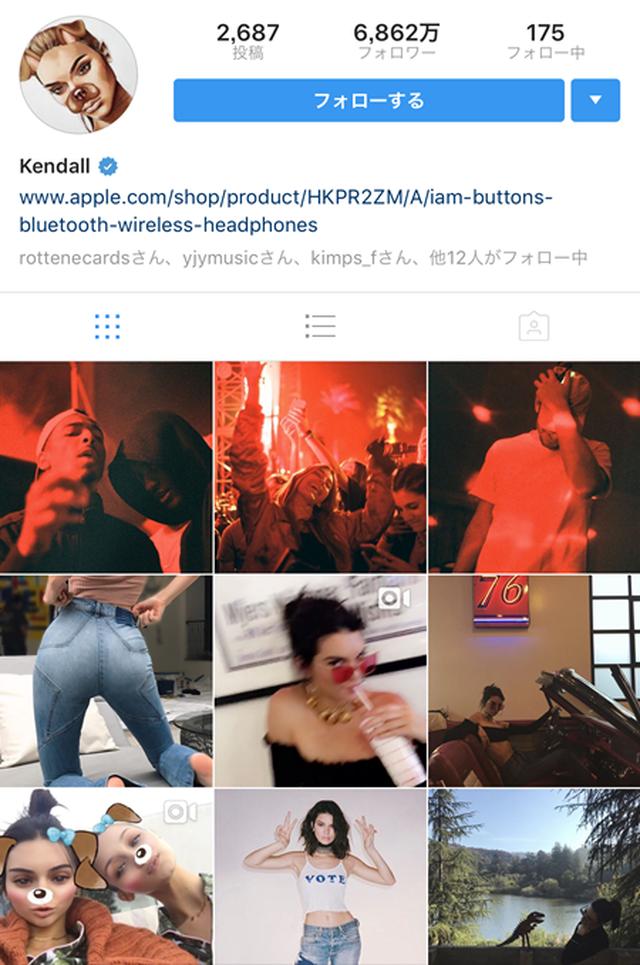Open the red photo of two men
The image size is (640, 965).
[x=106, y=467]
